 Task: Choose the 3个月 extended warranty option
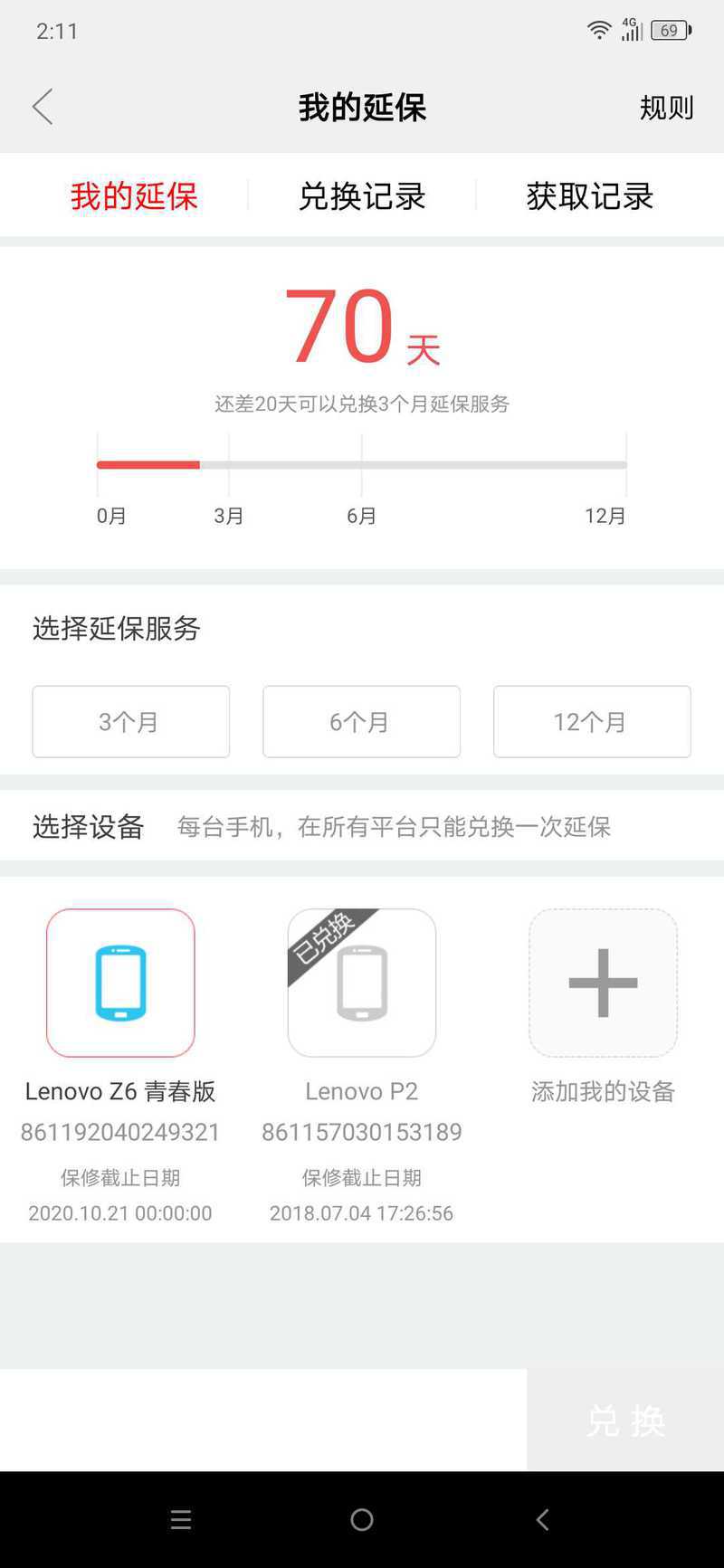click(130, 721)
